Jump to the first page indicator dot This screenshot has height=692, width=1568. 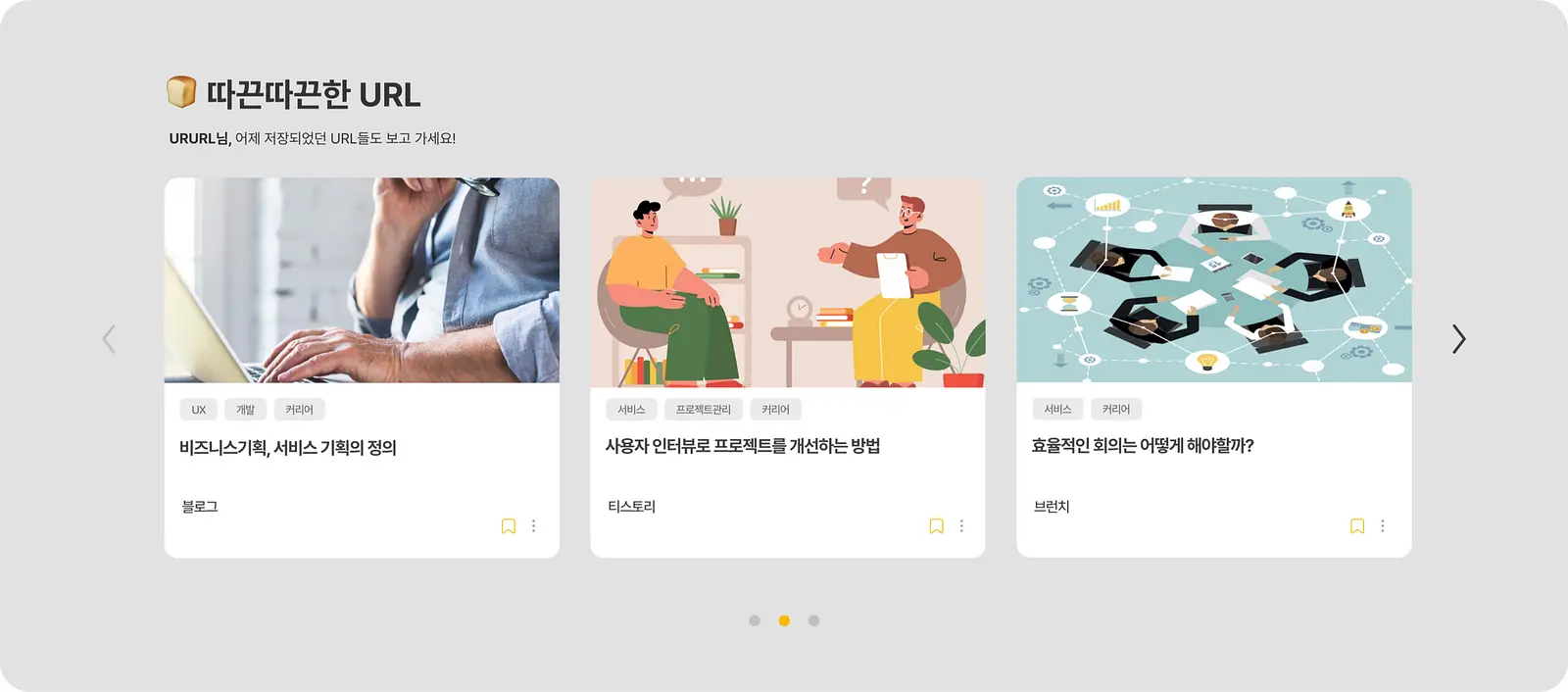click(x=755, y=620)
